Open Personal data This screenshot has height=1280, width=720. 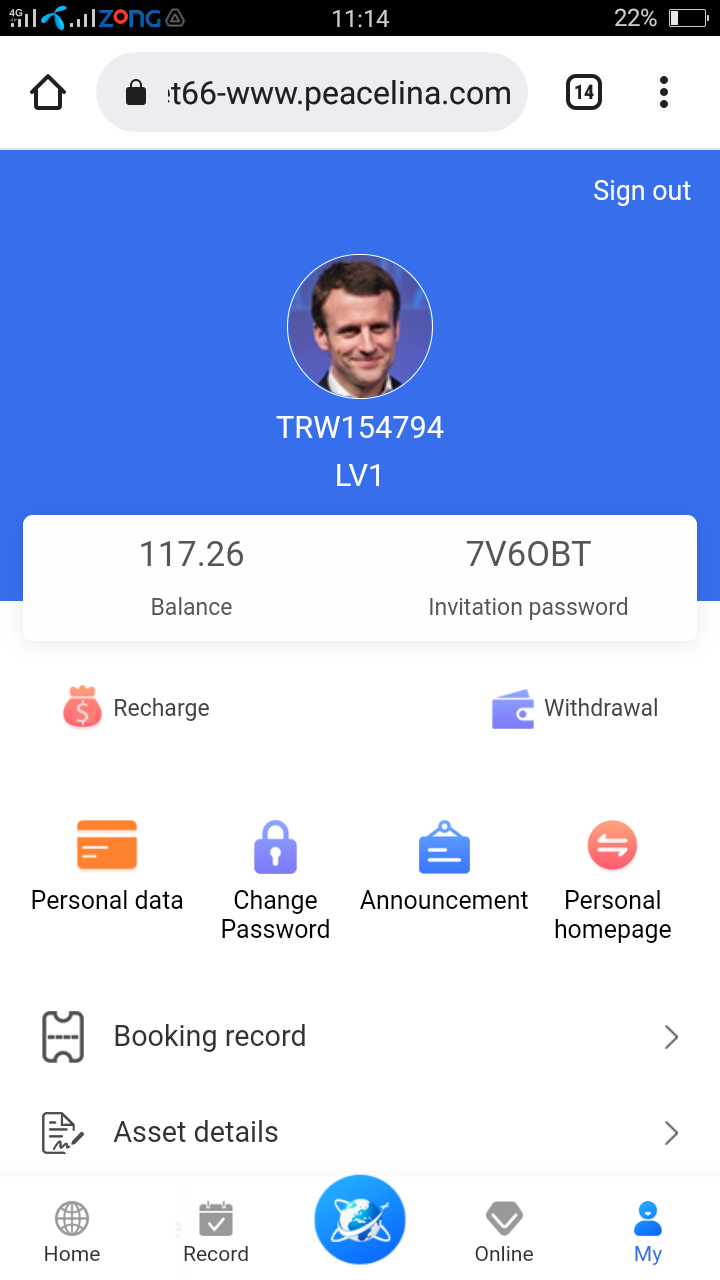107,866
